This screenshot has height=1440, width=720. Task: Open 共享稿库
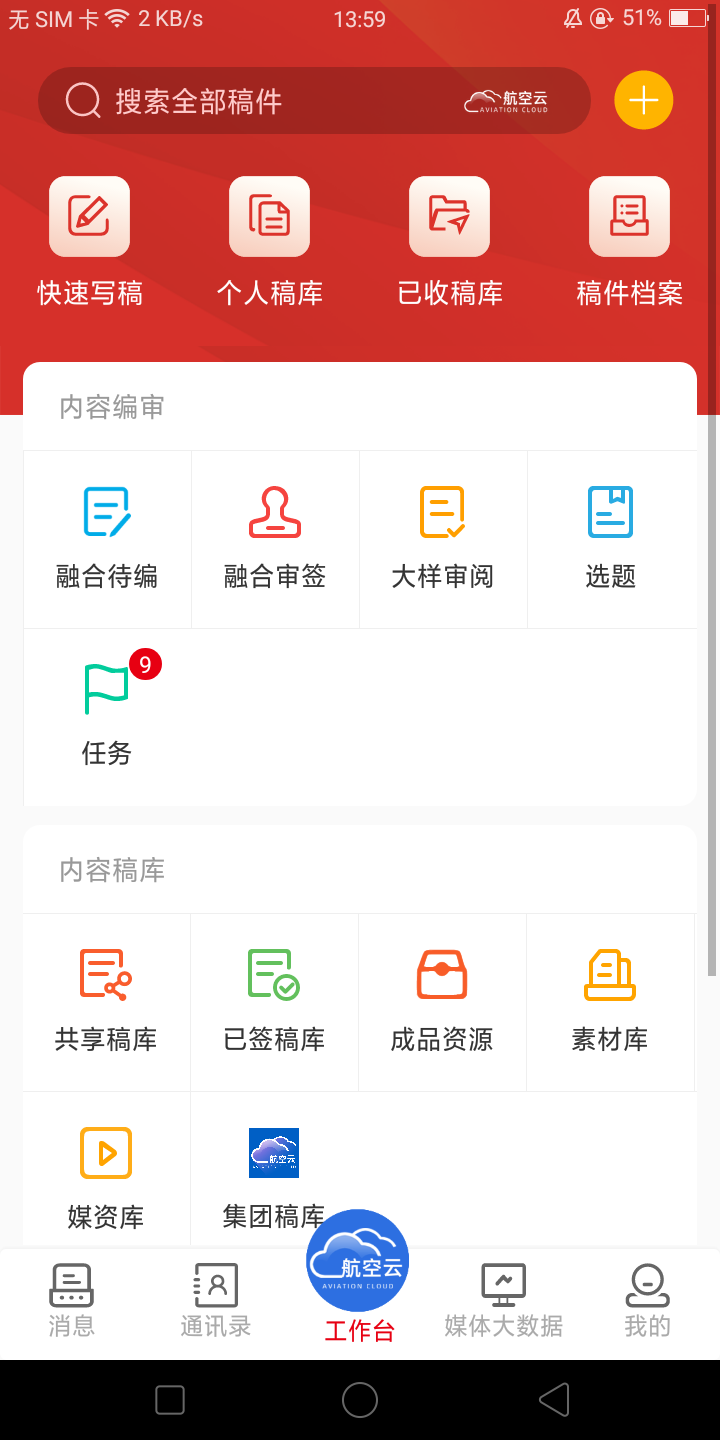[106, 1001]
